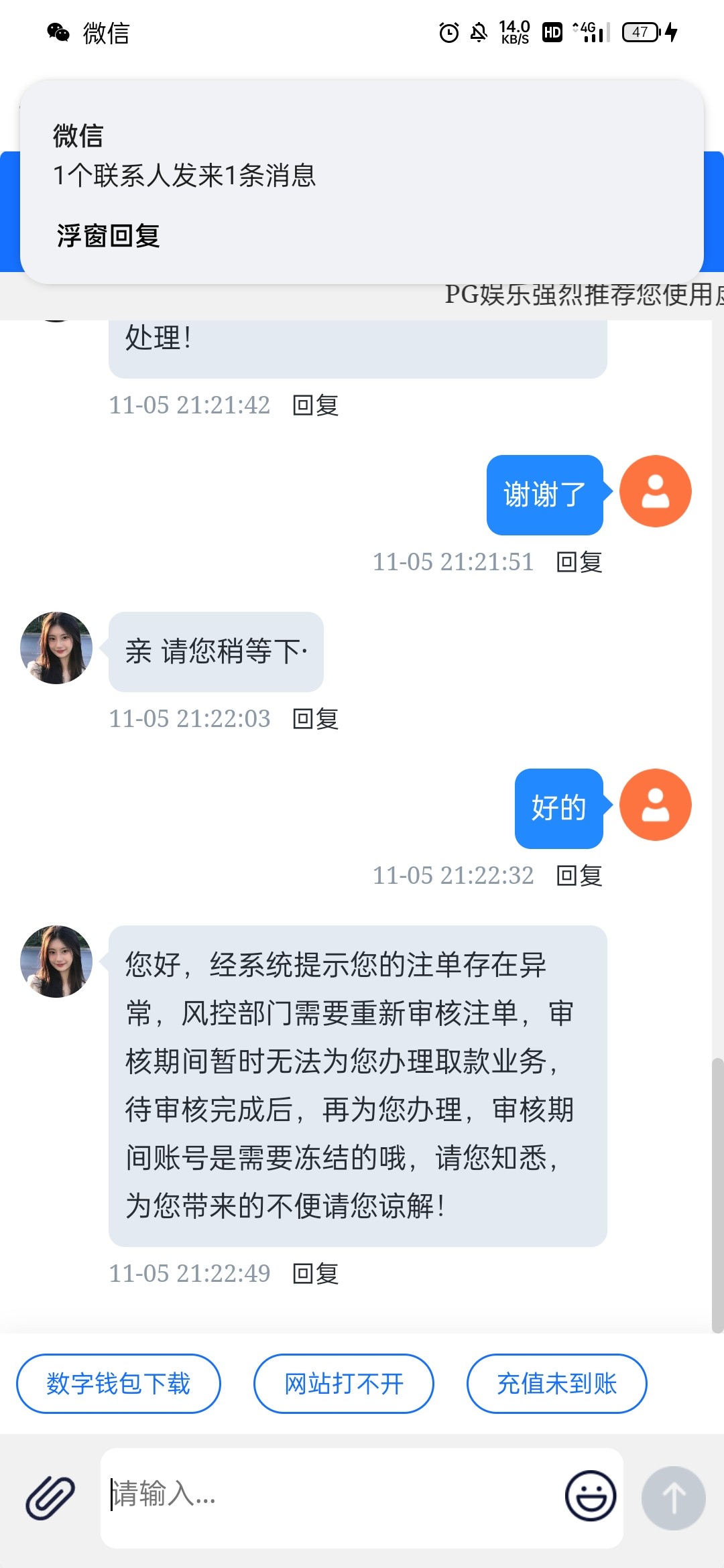This screenshot has width=724, height=1568.
Task: Reply to the 谢谢了 message
Action: click(579, 562)
